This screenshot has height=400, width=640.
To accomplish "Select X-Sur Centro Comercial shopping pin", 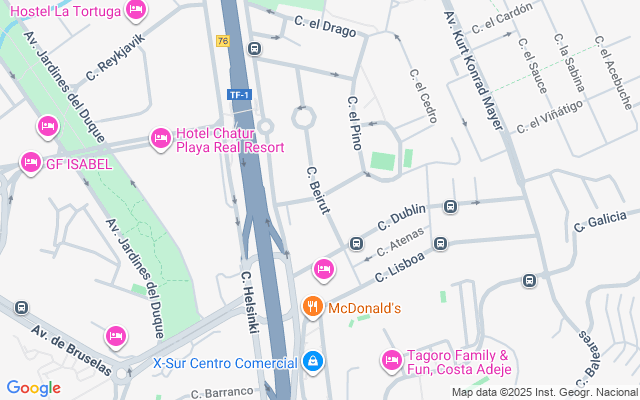I will pyautogui.click(x=313, y=359).
